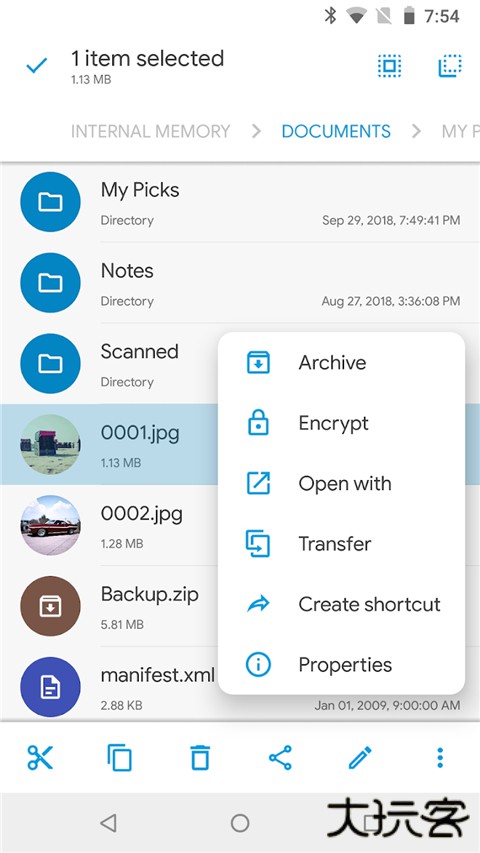View Properties of the selected file
480x853 pixels.
tap(341, 664)
